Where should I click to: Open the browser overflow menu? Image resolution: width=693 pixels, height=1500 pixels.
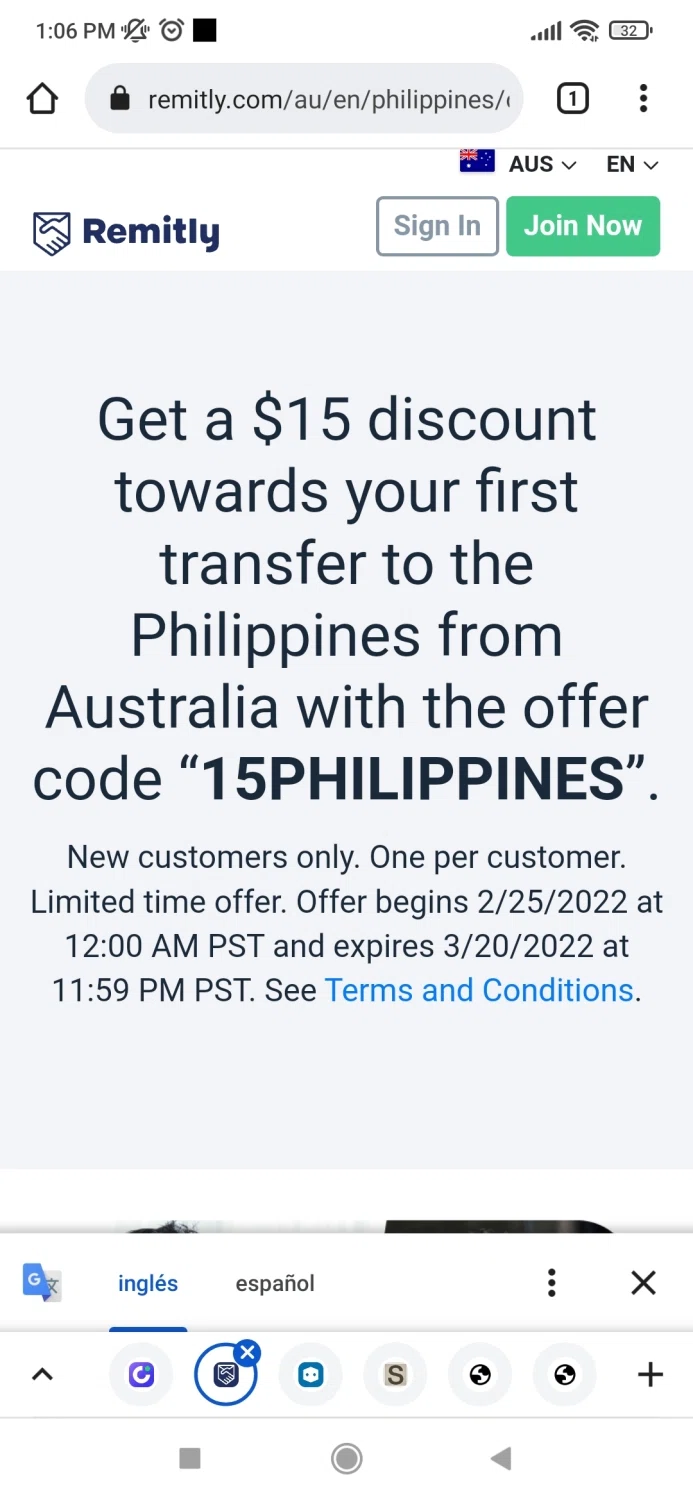point(643,99)
